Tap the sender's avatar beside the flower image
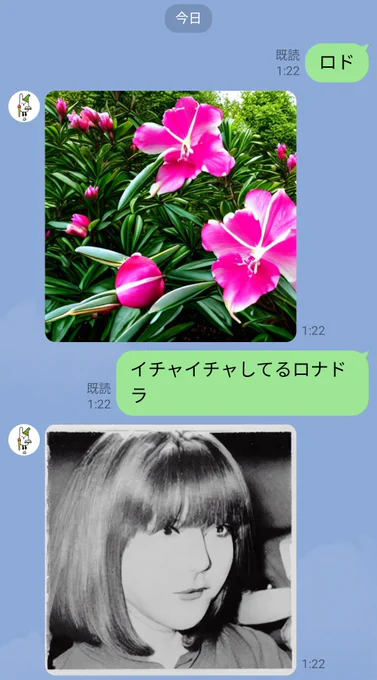 24,106
